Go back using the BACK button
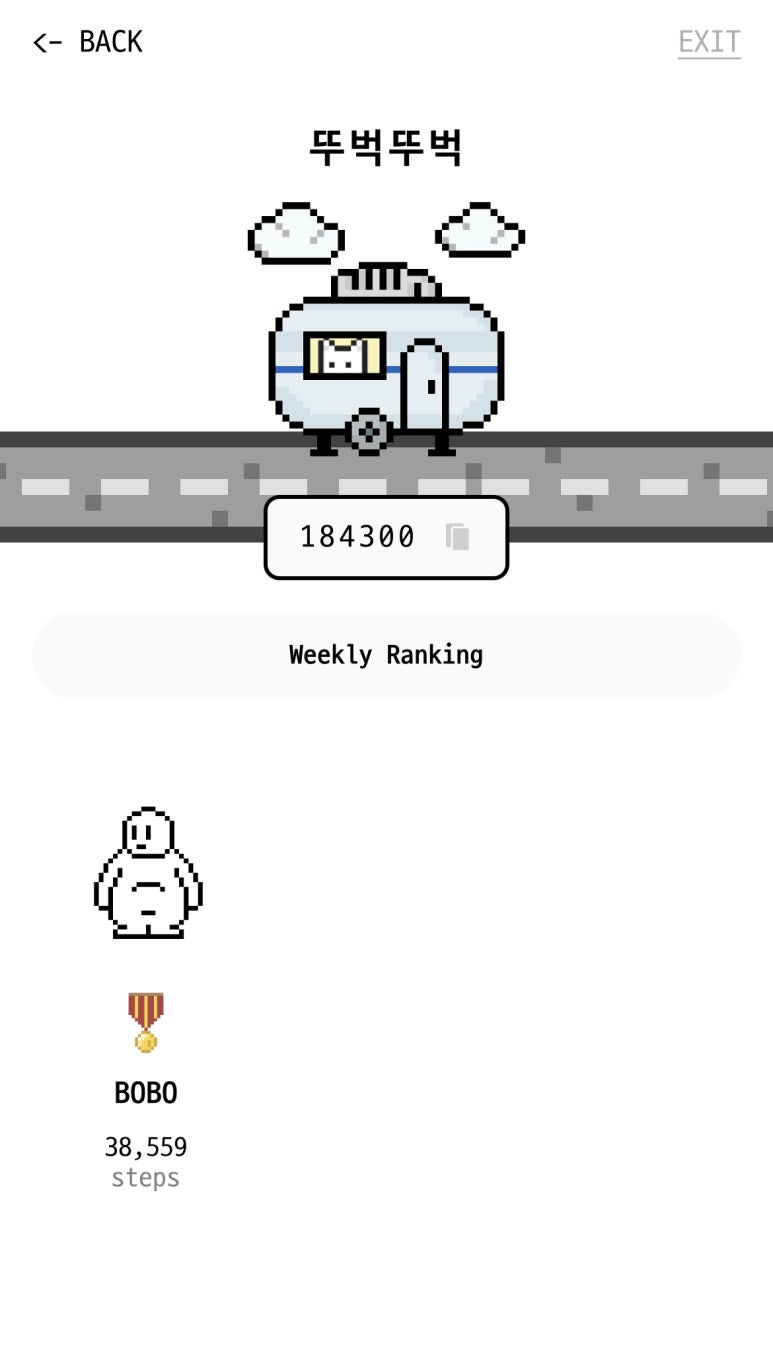The height and width of the screenshot is (1352, 773). (88, 42)
